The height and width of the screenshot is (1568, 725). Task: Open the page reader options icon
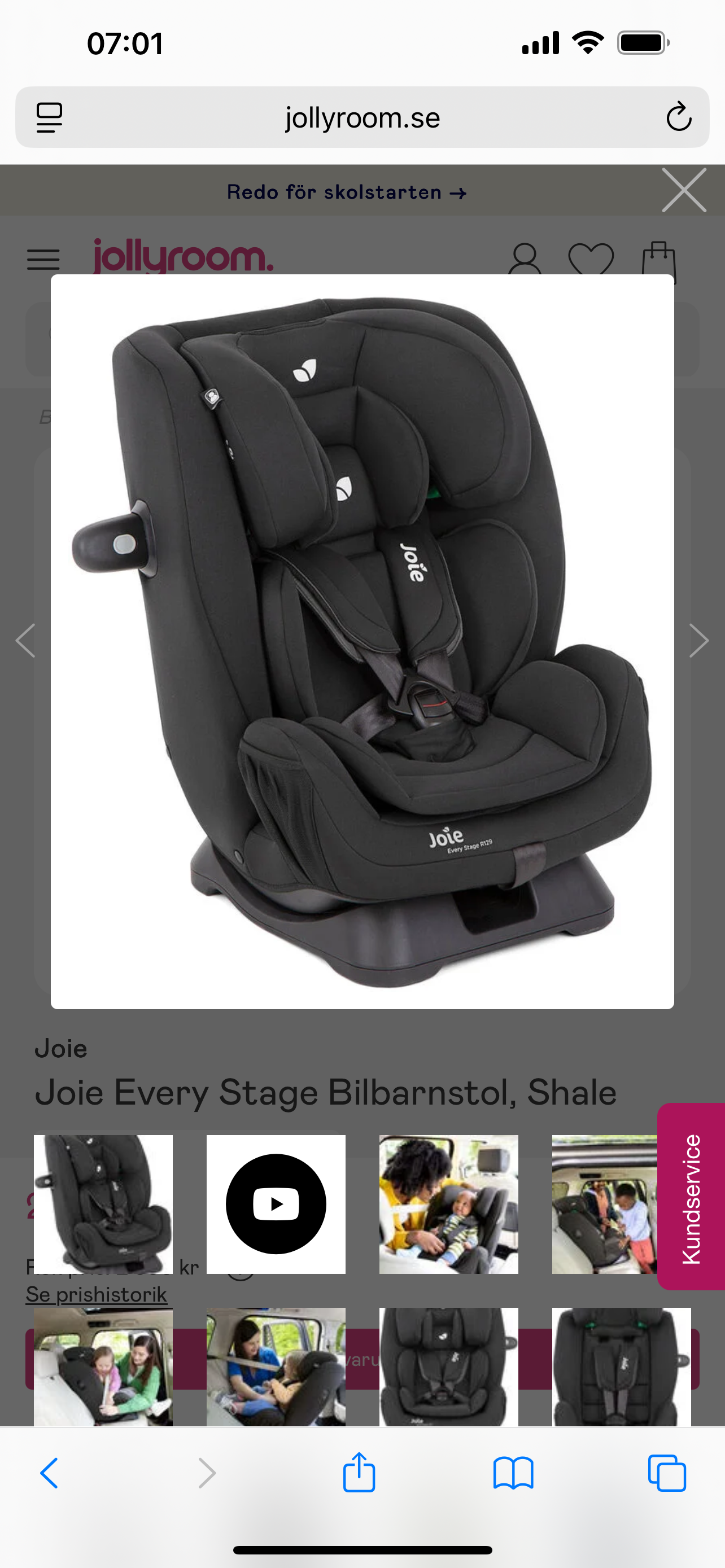49,117
